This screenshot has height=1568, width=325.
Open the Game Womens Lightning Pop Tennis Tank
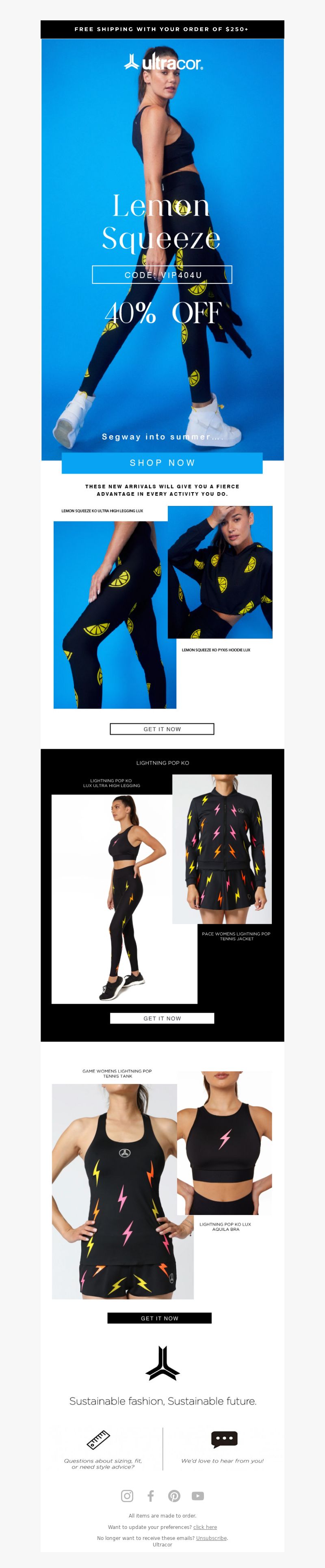point(122,1191)
